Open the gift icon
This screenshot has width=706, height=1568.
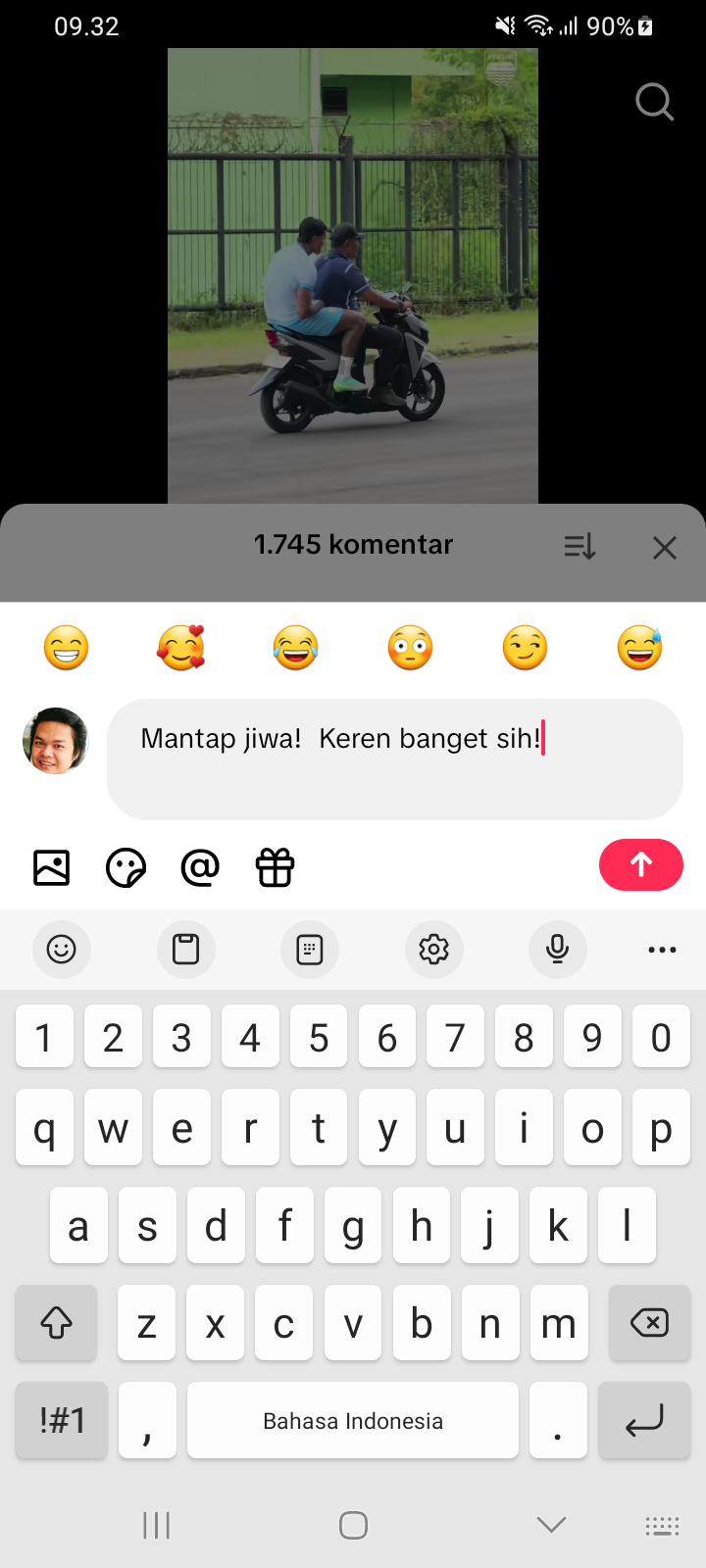[x=275, y=867]
